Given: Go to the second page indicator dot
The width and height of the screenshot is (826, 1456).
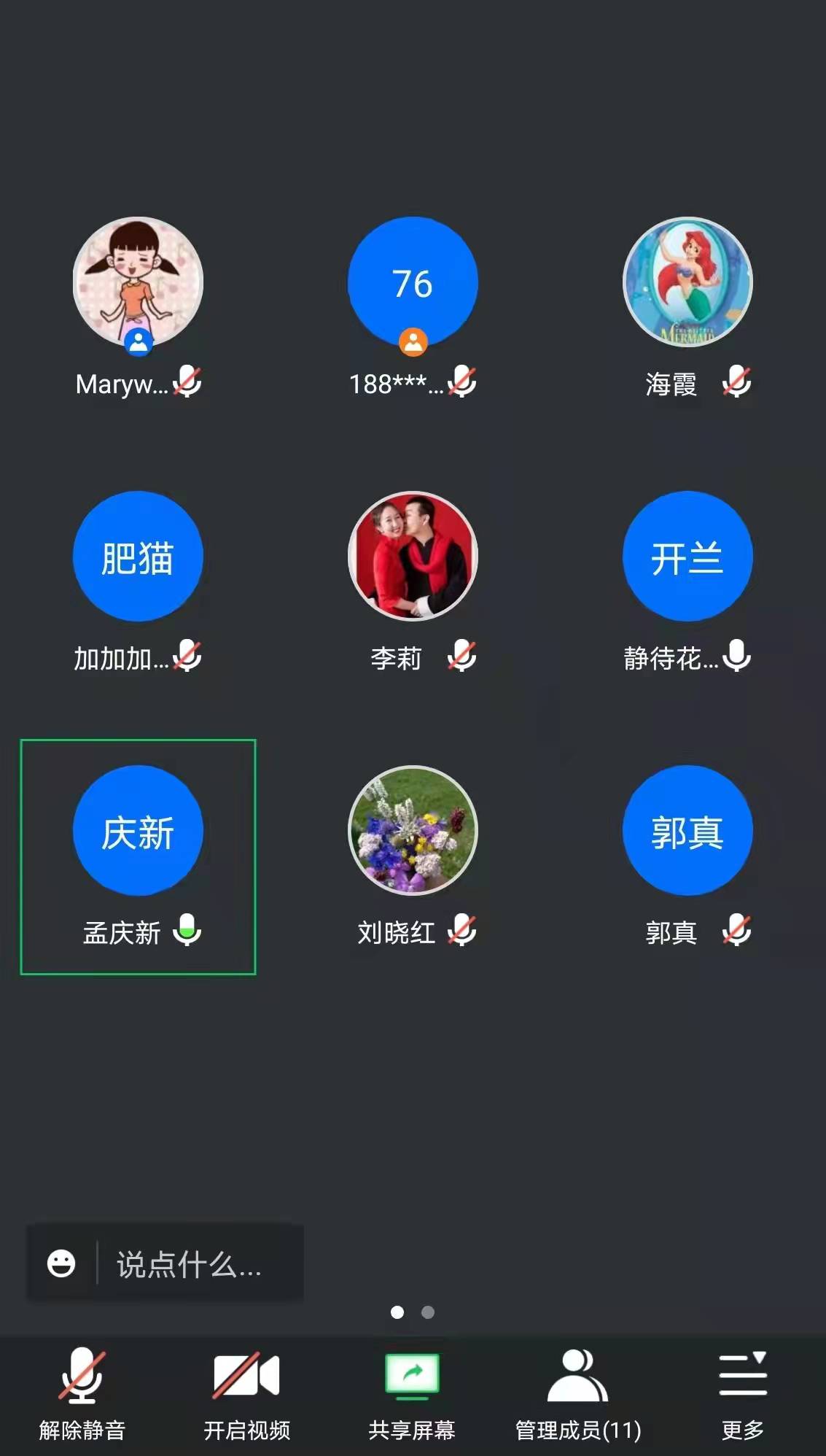Looking at the screenshot, I should [x=428, y=1312].
